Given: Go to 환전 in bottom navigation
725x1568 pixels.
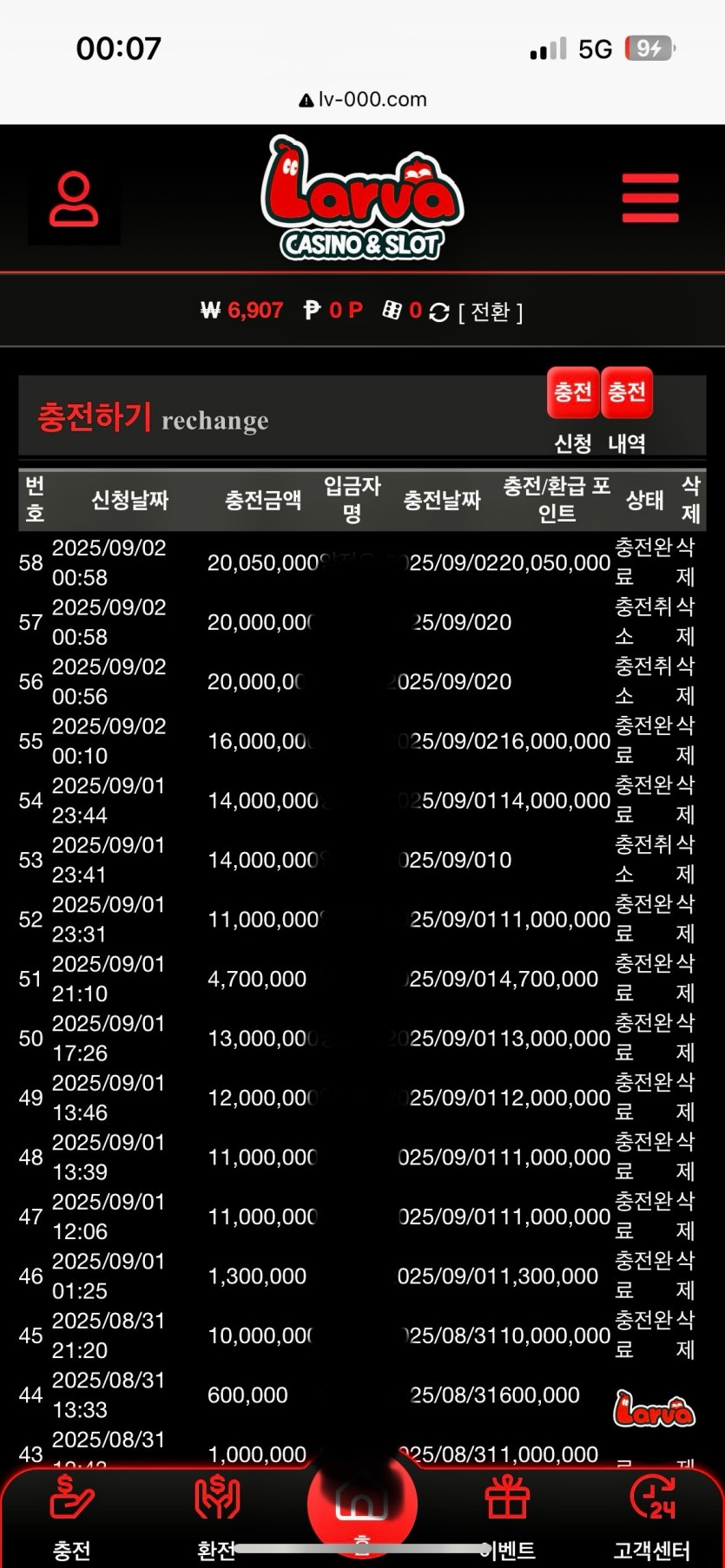Looking at the screenshot, I should [217, 1514].
